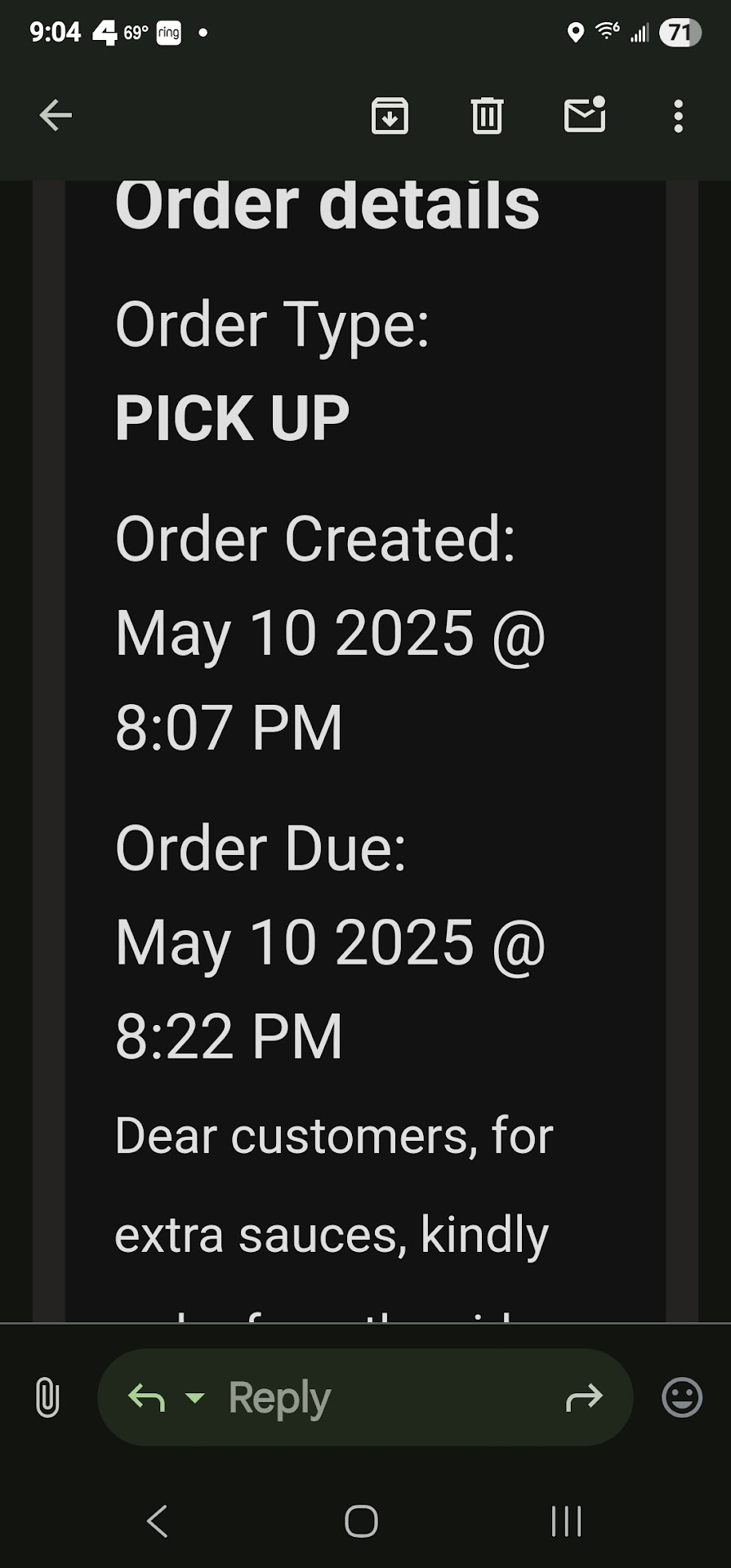Image resolution: width=731 pixels, height=1568 pixels.
Task: Go back to the inbox
Action: (x=56, y=115)
